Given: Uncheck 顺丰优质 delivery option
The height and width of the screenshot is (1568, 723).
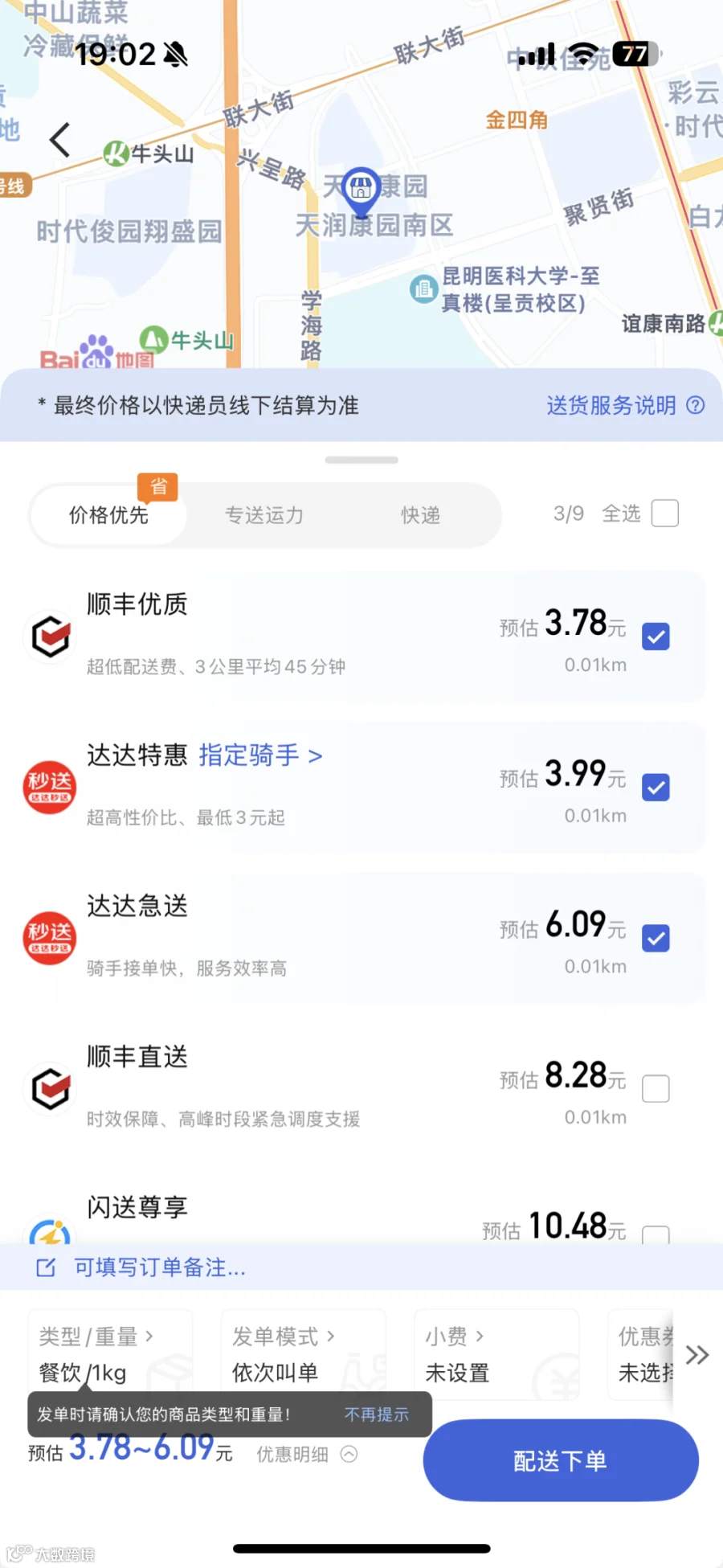Looking at the screenshot, I should click(x=656, y=637).
